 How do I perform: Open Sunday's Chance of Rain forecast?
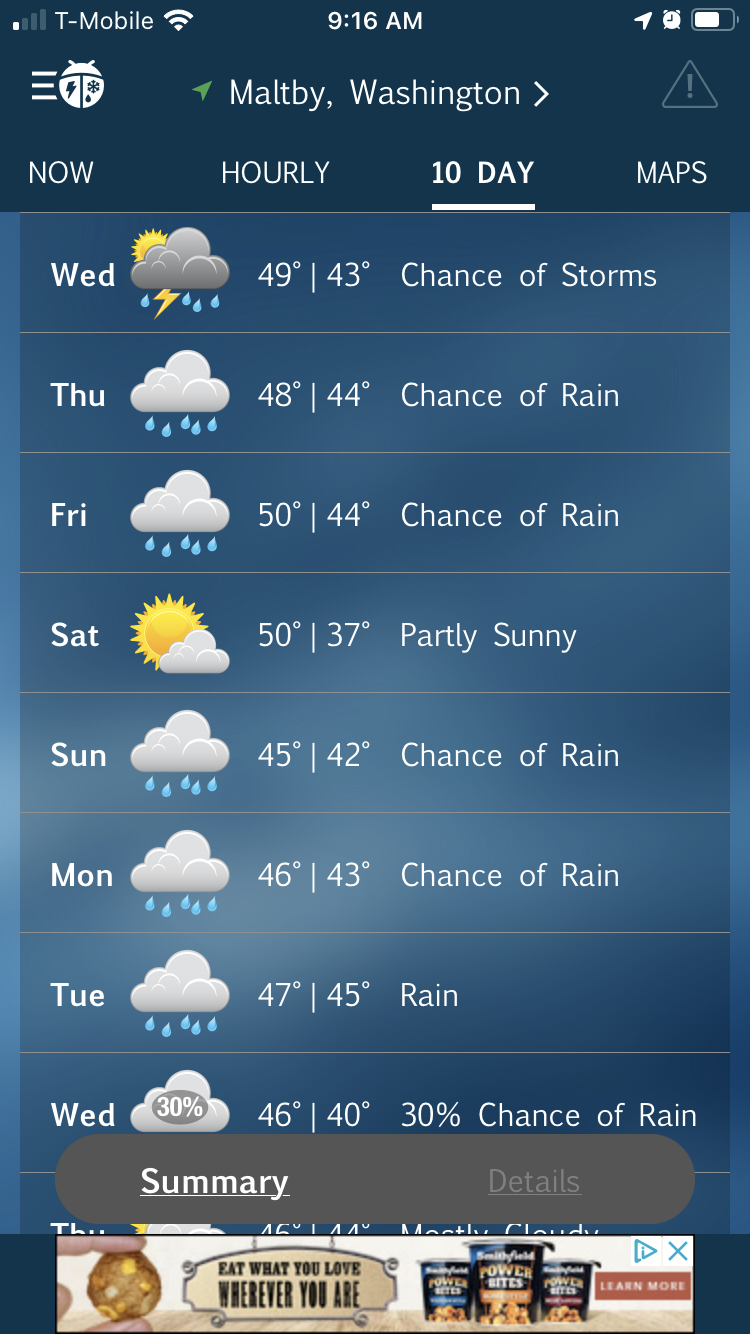point(375,753)
